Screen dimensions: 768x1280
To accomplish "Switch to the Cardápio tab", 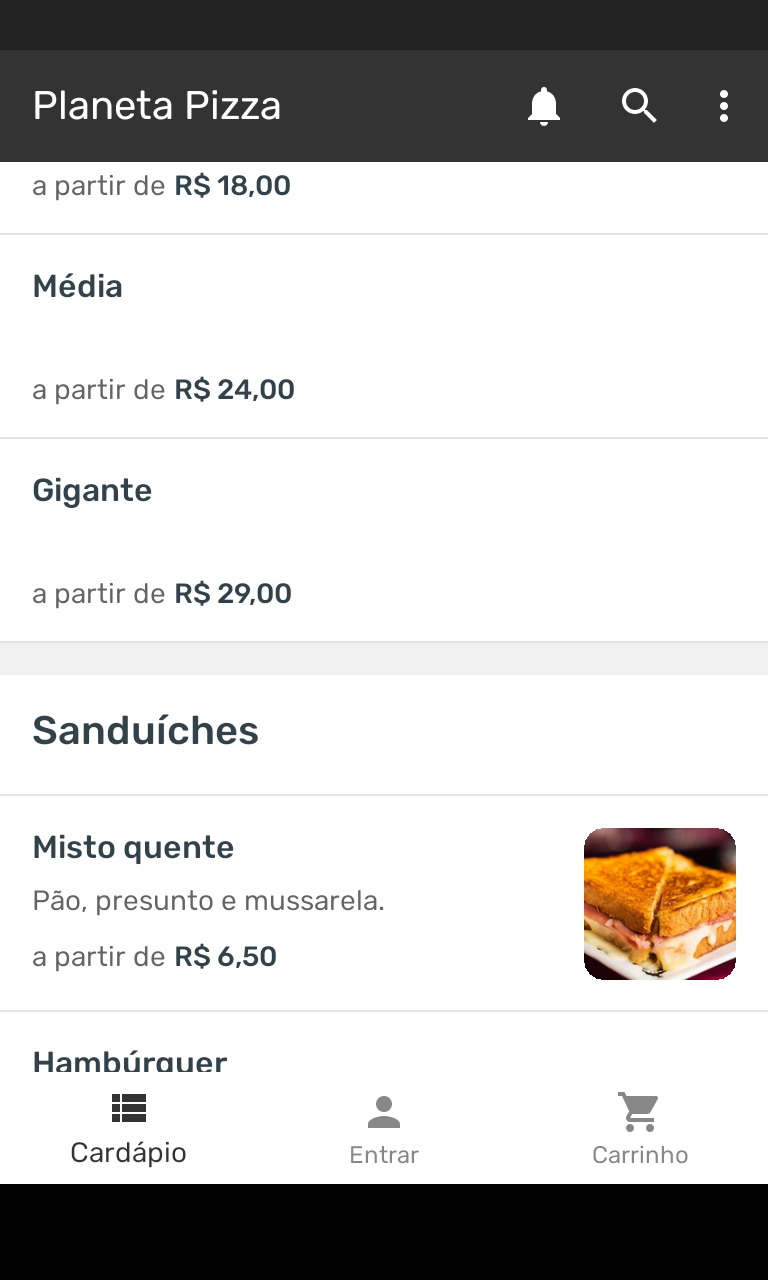I will [x=128, y=1132].
